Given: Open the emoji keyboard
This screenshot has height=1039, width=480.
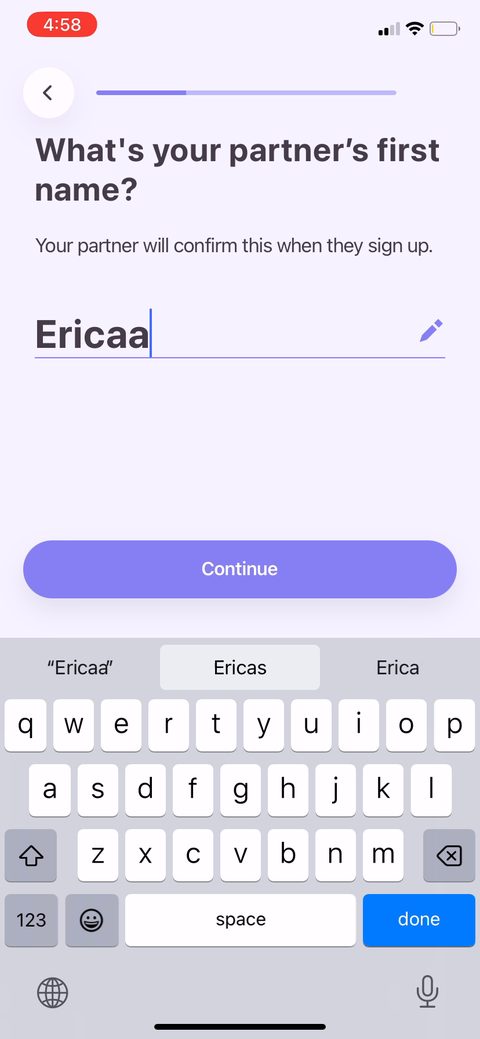Looking at the screenshot, I should coord(91,920).
